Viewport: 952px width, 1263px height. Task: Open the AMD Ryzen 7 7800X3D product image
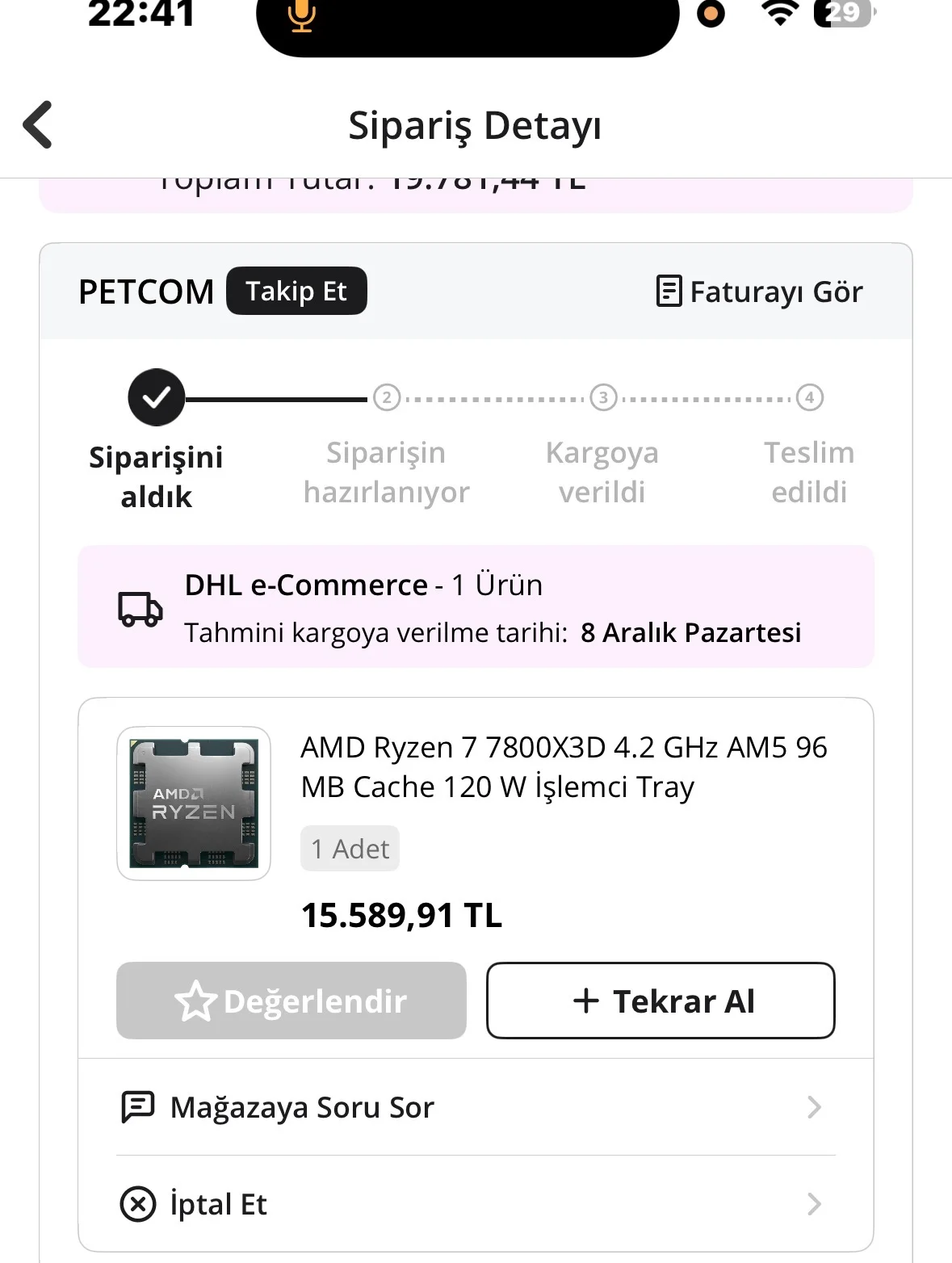[x=194, y=804]
